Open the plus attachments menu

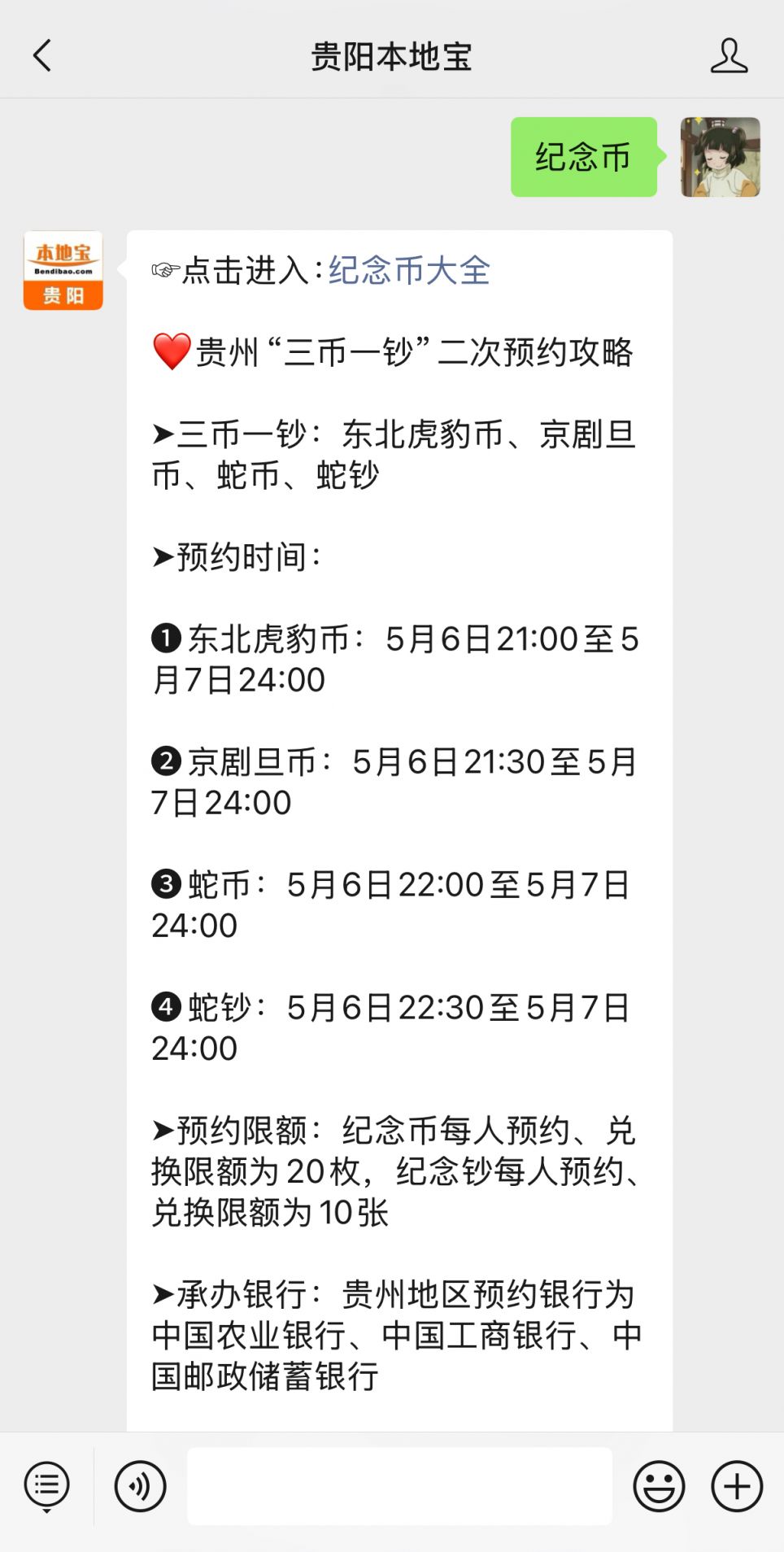pyautogui.click(x=737, y=1486)
